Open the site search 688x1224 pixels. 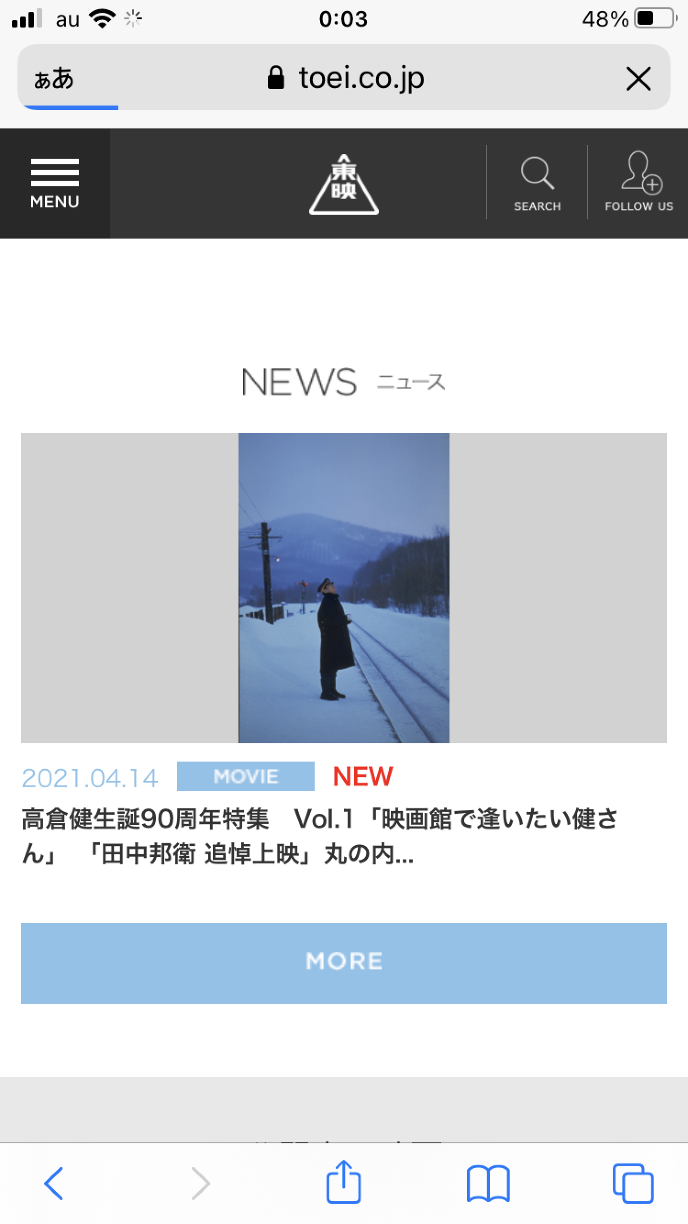[537, 182]
